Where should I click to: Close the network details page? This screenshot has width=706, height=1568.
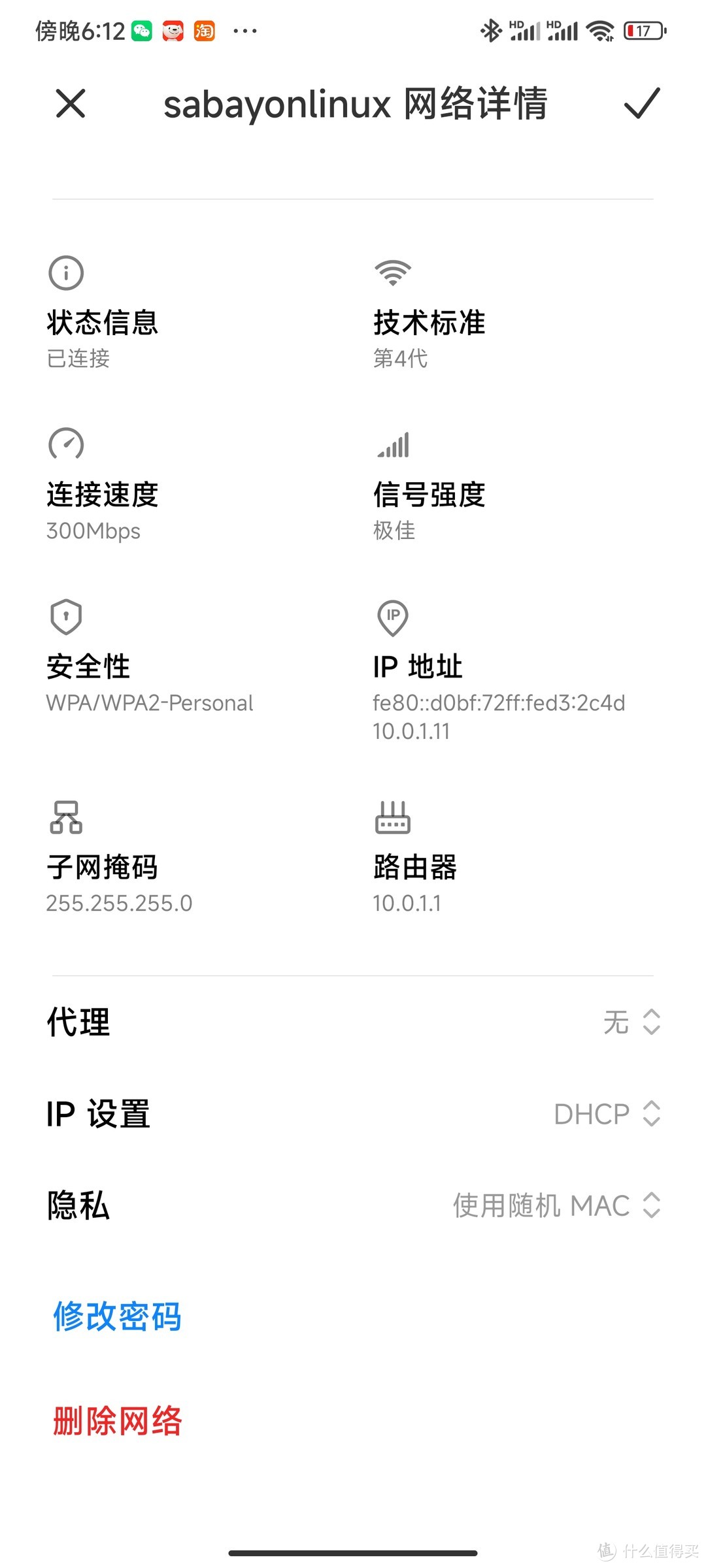[71, 105]
